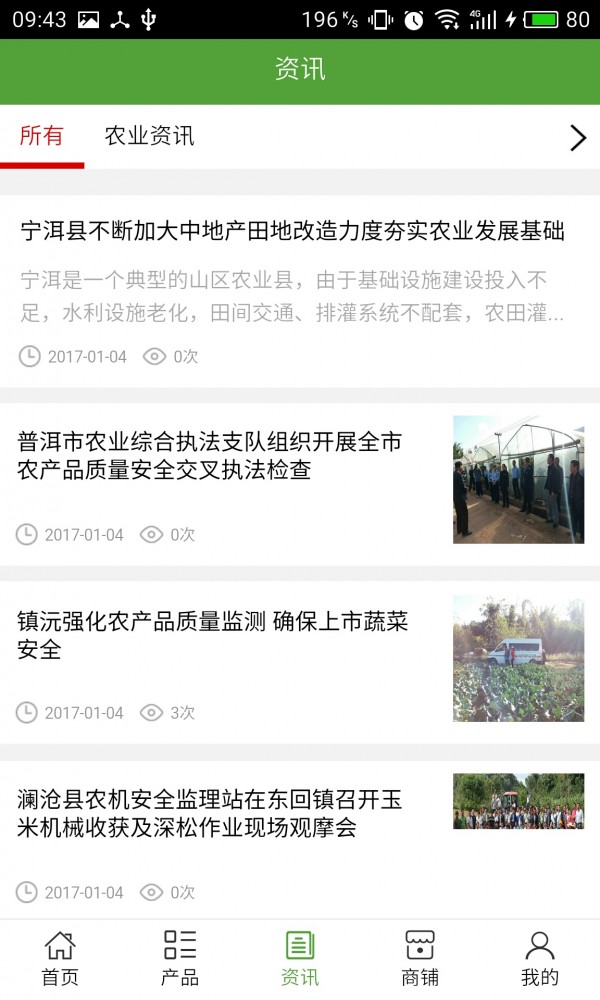The image size is (600, 1000).
Task: Open the 产品 tab
Action: pyautogui.click(x=180, y=958)
